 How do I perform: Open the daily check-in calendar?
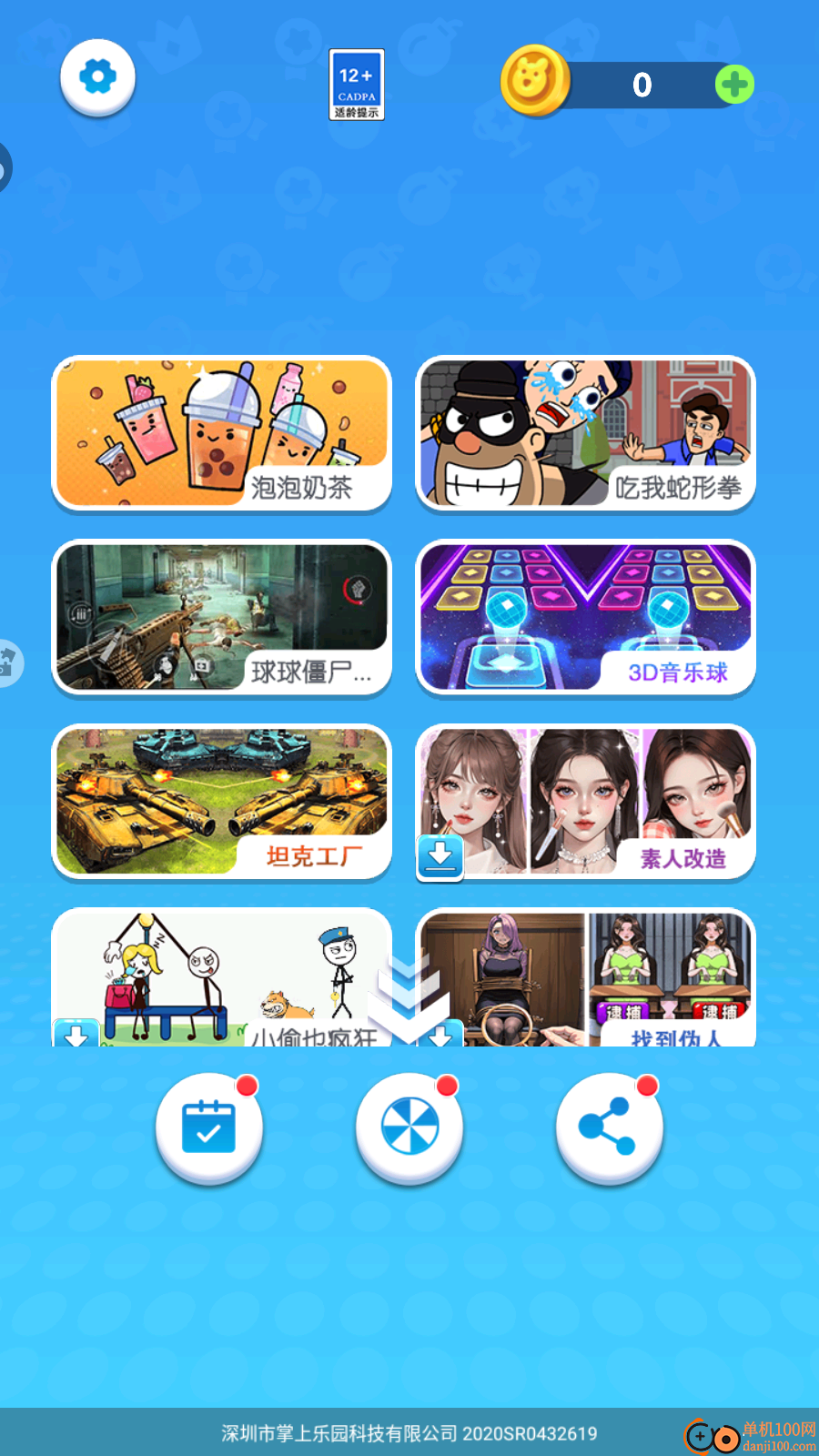(209, 1127)
